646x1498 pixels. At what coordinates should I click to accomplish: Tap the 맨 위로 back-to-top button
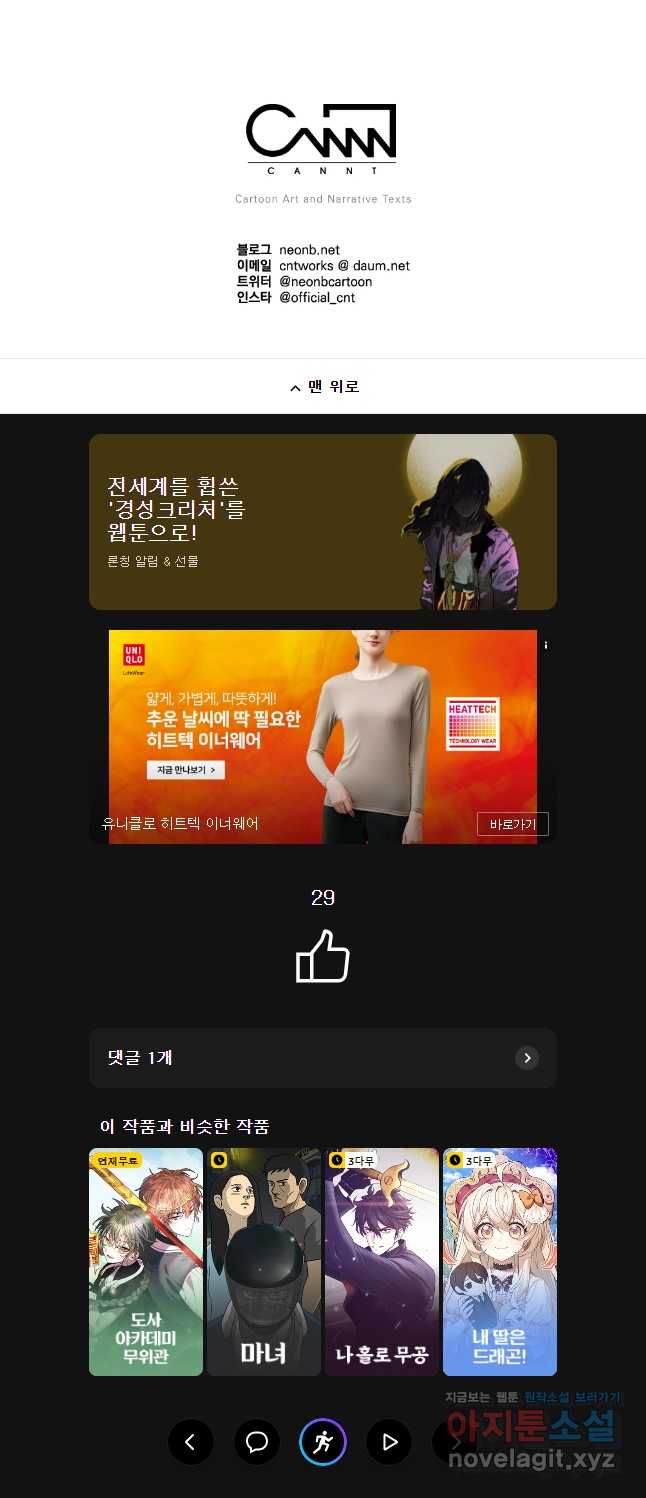[323, 387]
